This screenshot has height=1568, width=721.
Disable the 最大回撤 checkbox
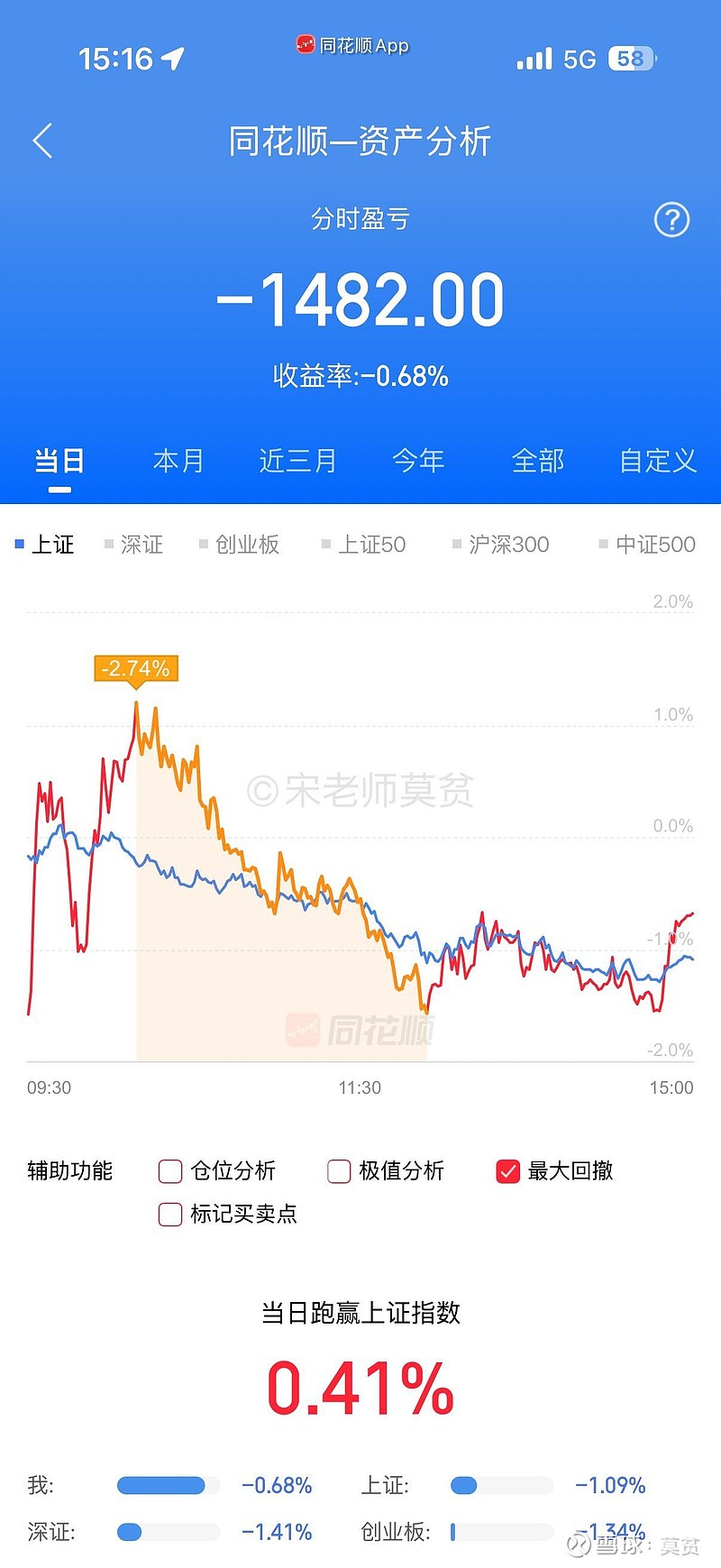[x=507, y=1170]
